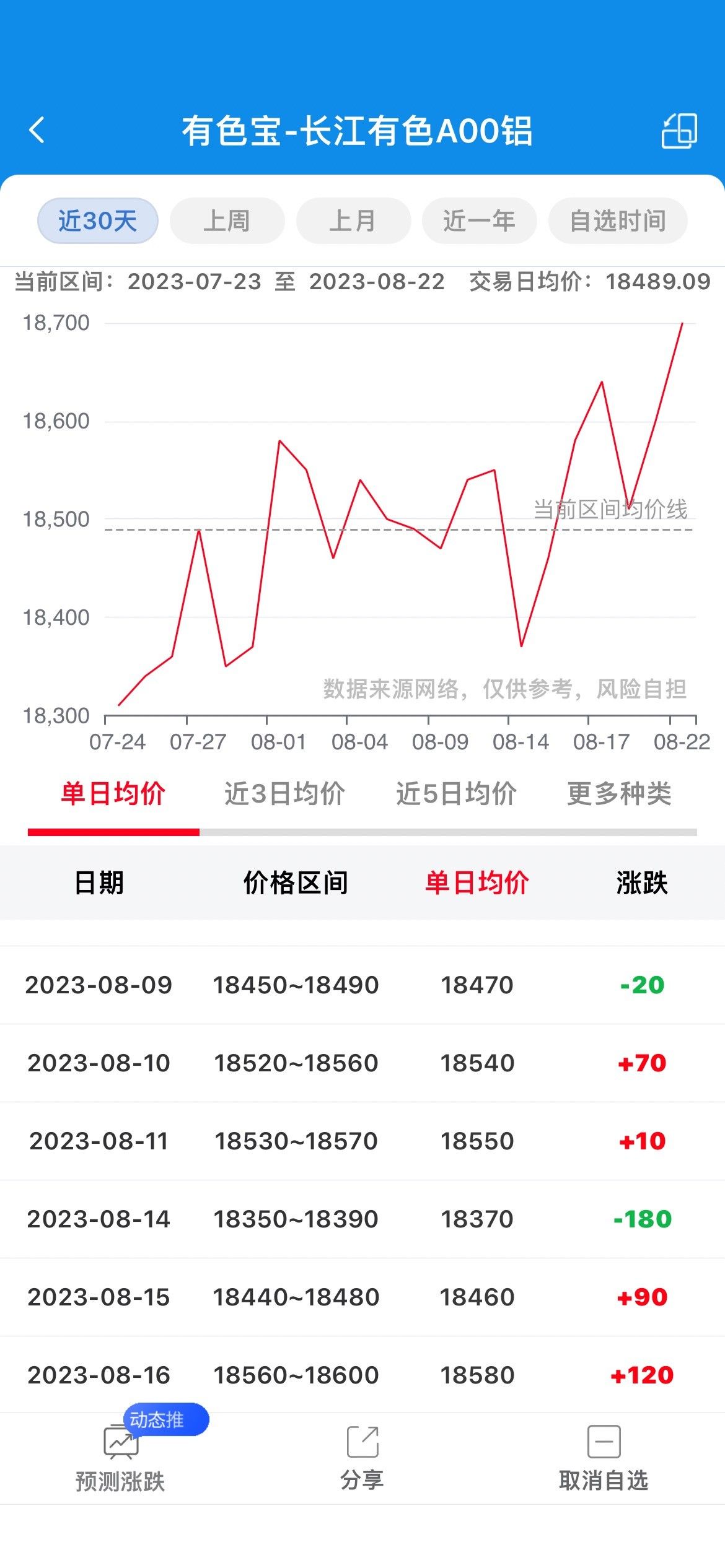
Task: Choose the 近一年 range chip
Action: (x=479, y=221)
